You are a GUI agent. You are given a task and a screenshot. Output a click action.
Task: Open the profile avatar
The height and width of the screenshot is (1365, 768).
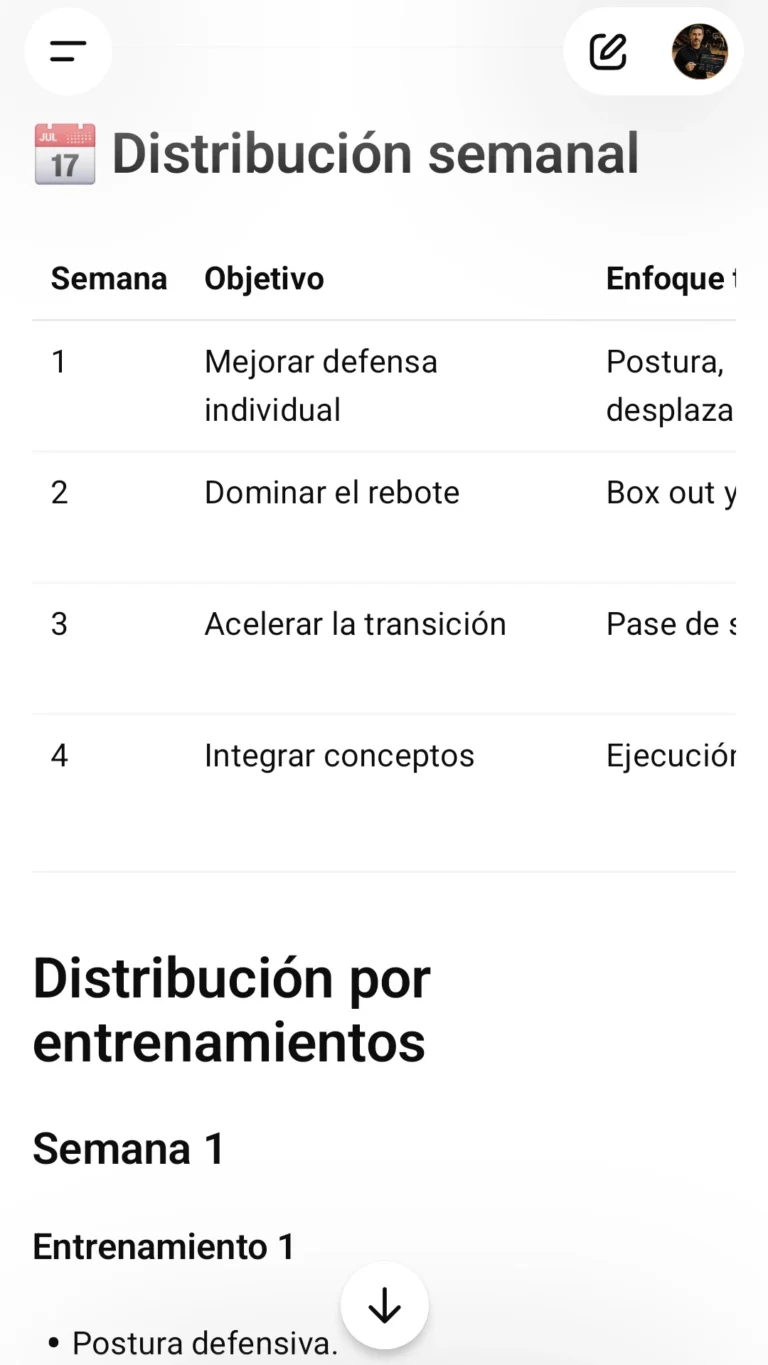pyautogui.click(x=700, y=52)
